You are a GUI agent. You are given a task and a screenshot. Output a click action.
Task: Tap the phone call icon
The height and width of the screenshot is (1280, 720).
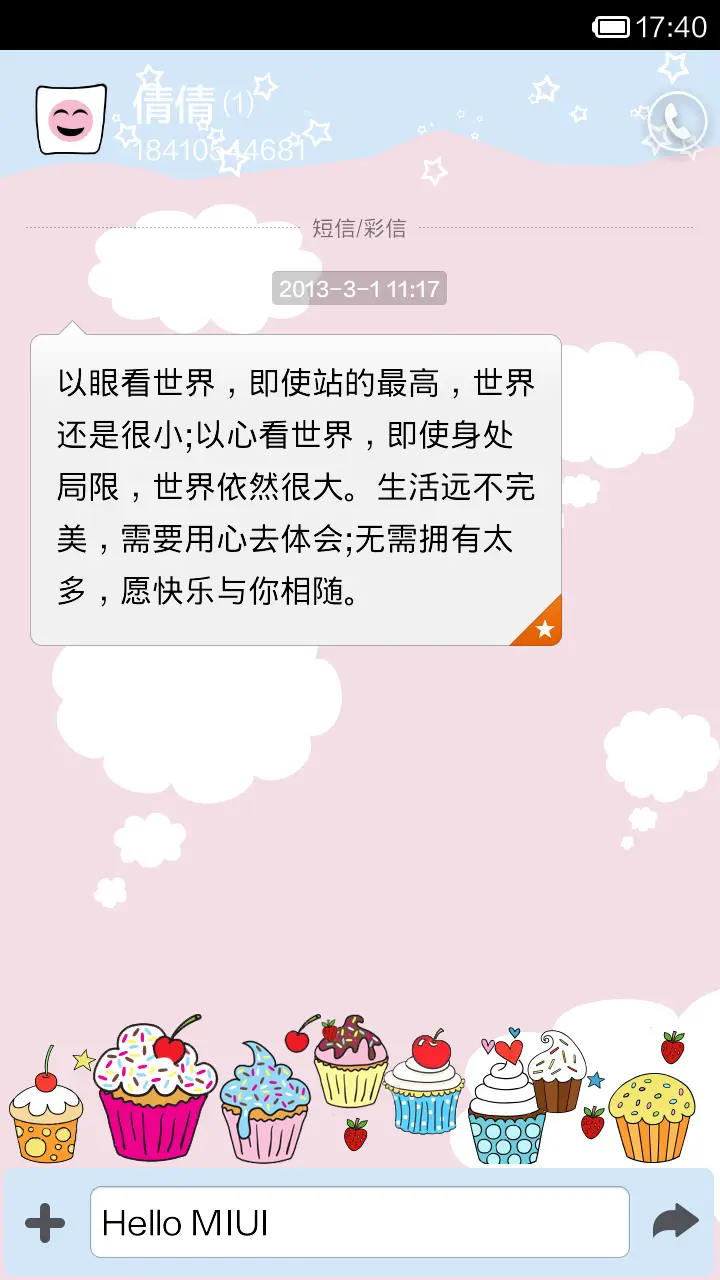click(x=676, y=120)
